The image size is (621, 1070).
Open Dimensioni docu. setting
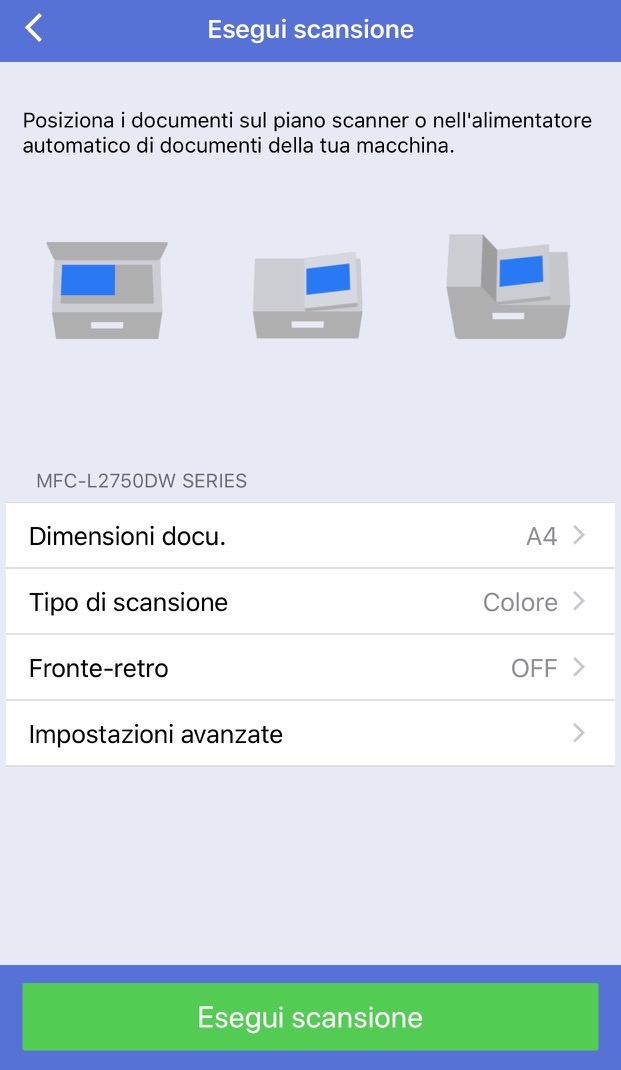point(310,536)
